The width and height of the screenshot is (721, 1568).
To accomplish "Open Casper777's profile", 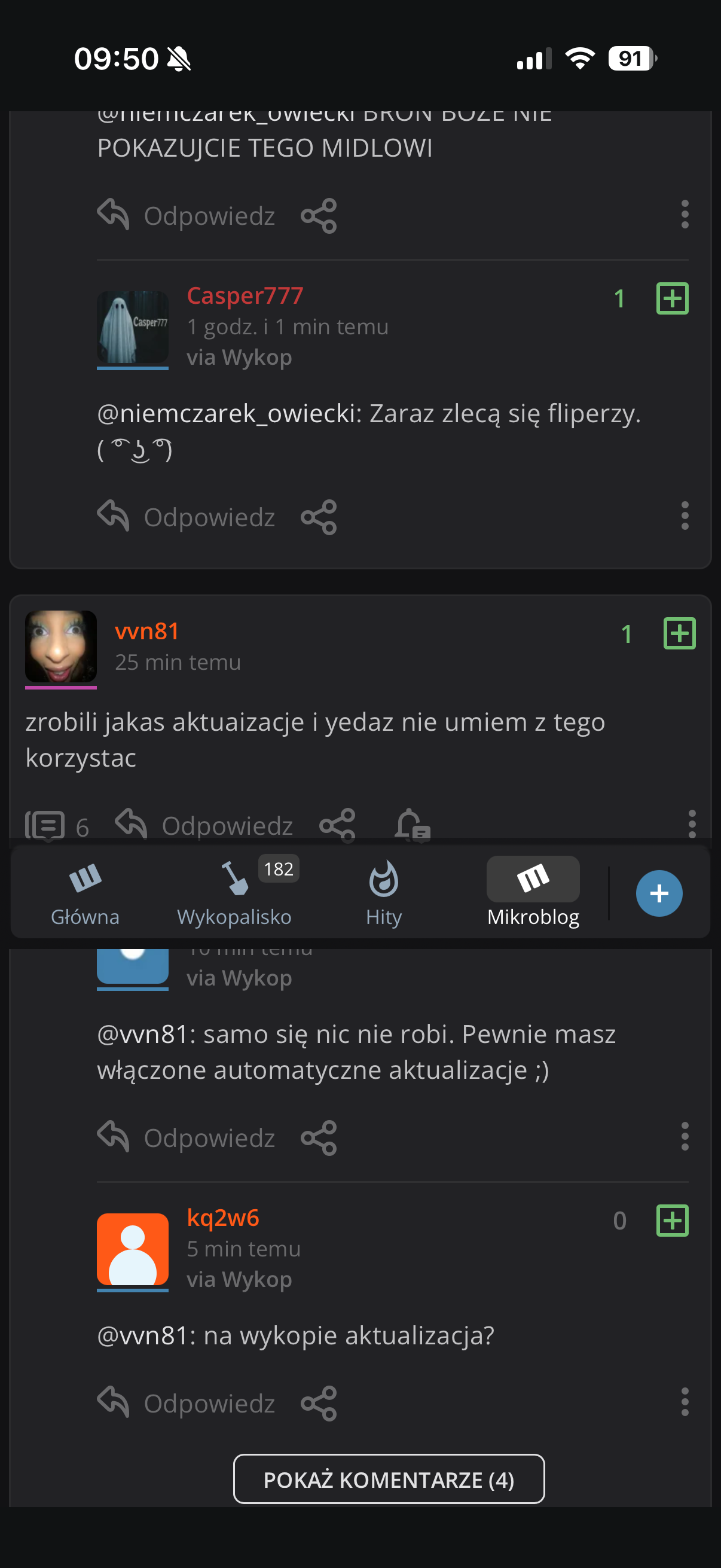I will (245, 296).
